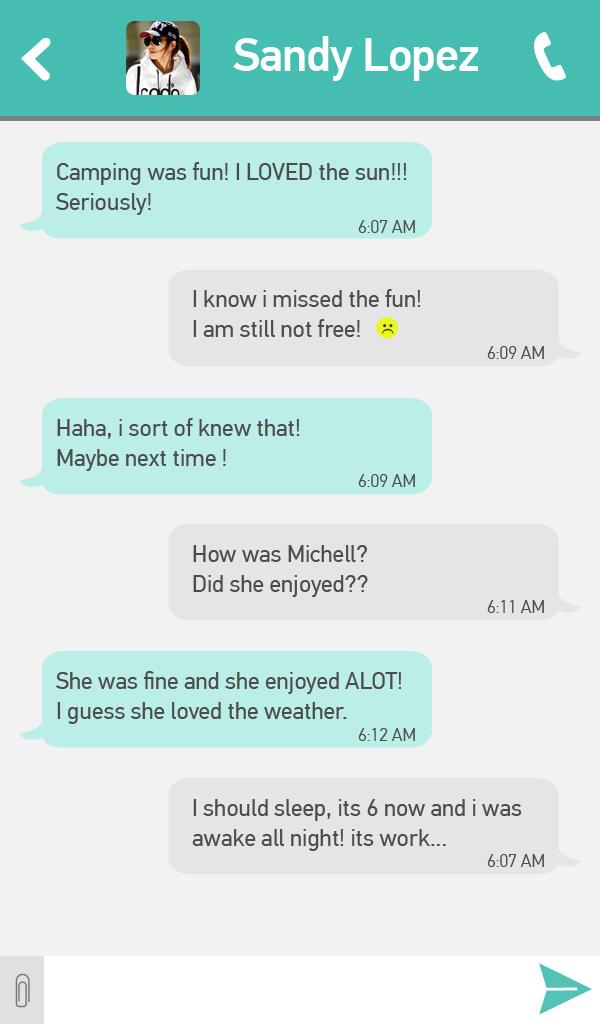Viewport: 600px width, 1024px height.
Task: Send the message with arrow icon
Action: point(564,989)
